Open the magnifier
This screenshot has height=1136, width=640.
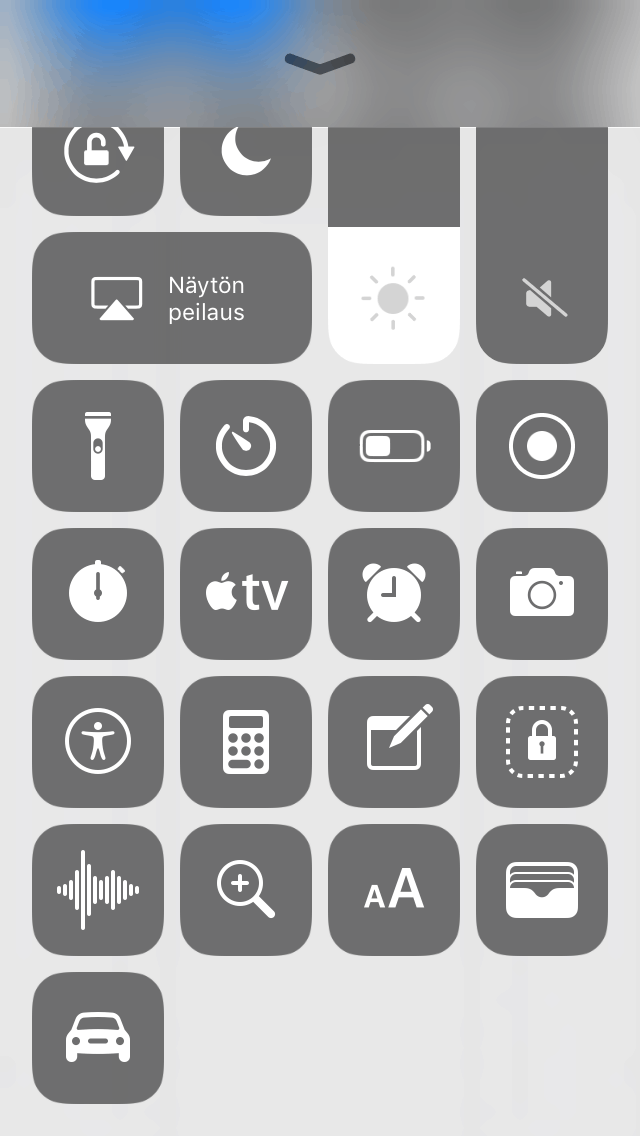[246, 890]
